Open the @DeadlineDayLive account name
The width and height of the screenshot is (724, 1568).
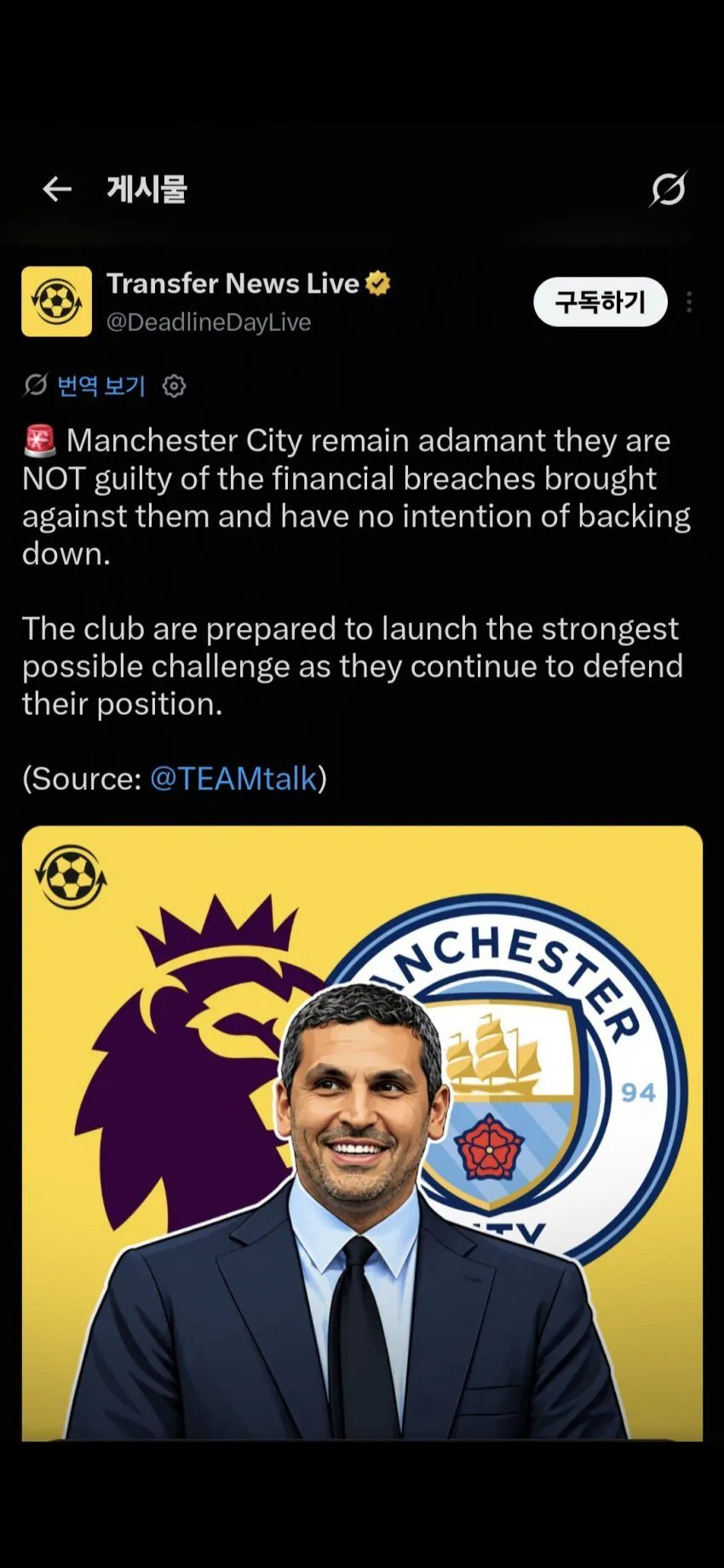tap(209, 323)
